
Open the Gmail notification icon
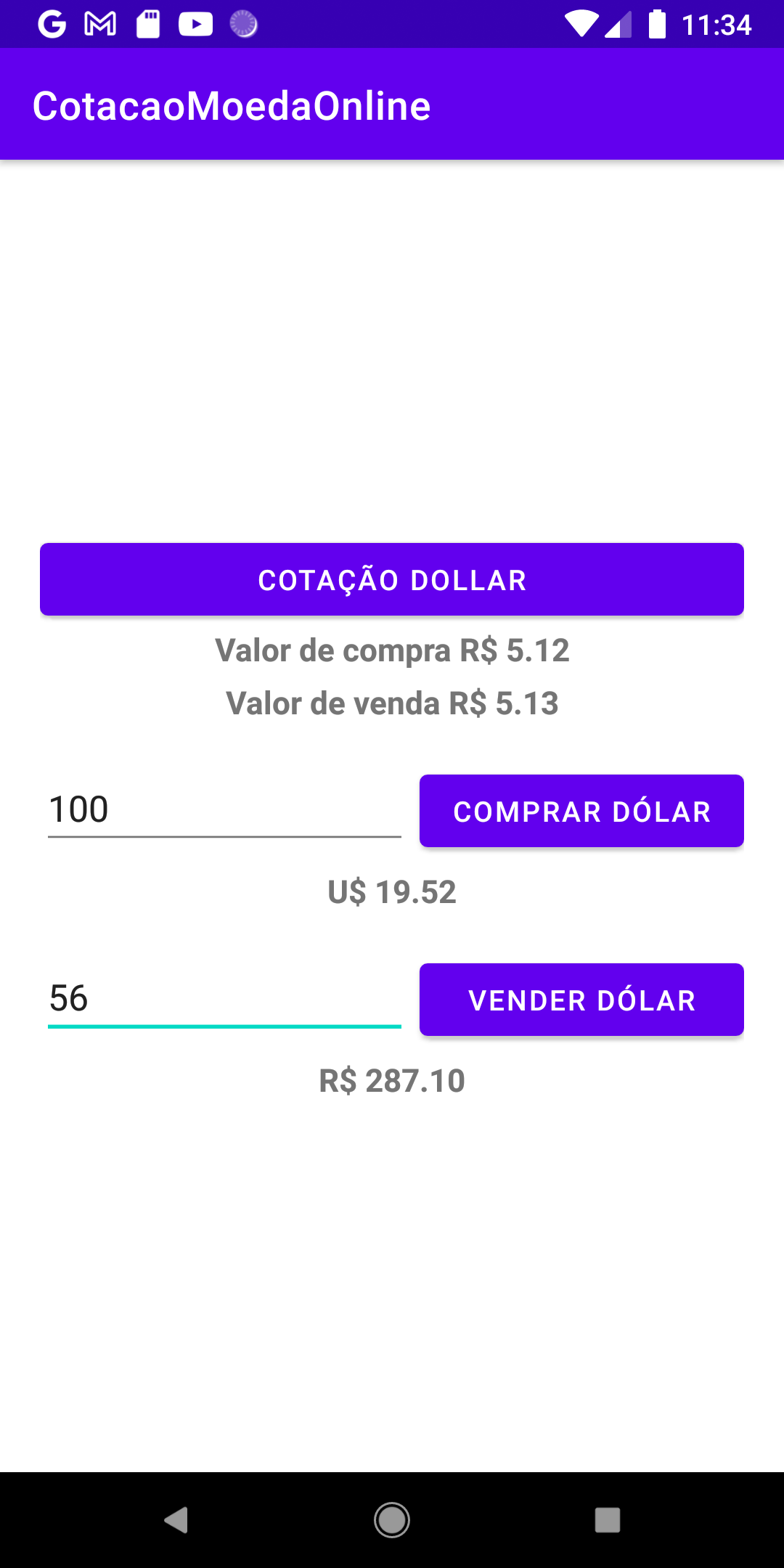[99, 23]
